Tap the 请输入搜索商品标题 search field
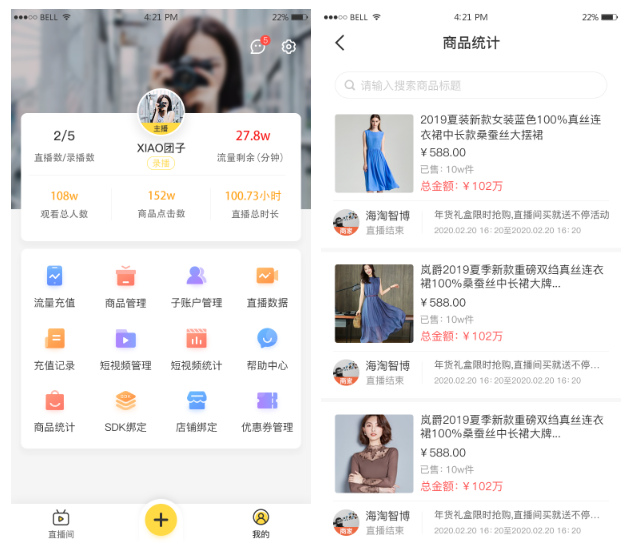The height and width of the screenshot is (547, 637). 471,85
